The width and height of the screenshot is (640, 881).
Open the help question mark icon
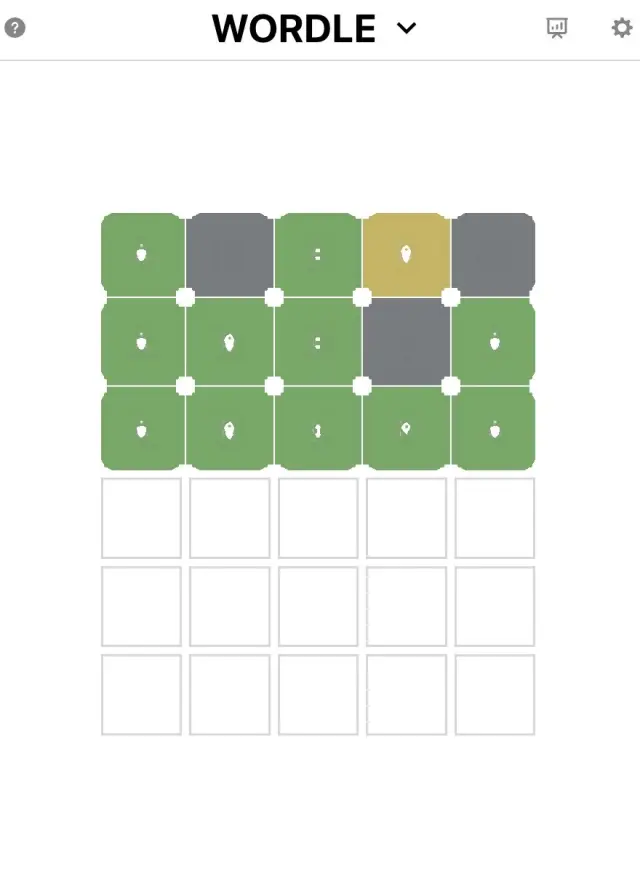(x=15, y=28)
